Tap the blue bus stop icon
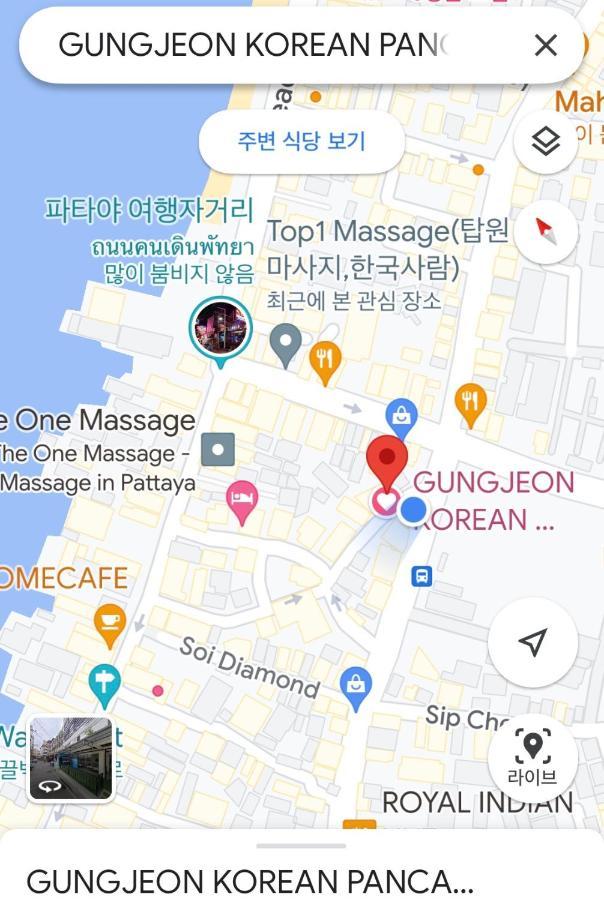The image size is (604, 900). (422, 576)
